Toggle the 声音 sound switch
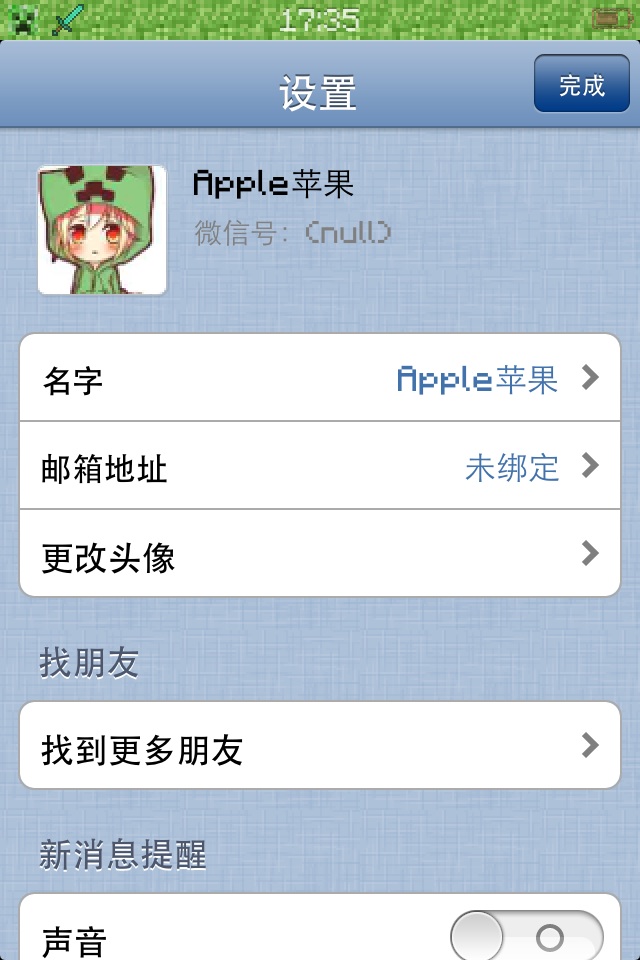The height and width of the screenshot is (960, 640). pyautogui.click(x=527, y=937)
